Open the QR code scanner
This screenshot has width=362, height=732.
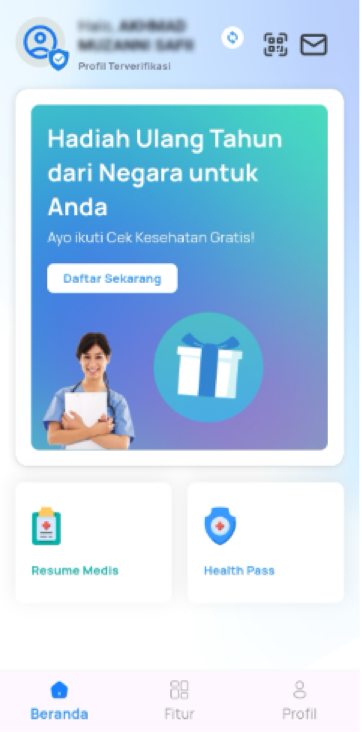click(276, 44)
